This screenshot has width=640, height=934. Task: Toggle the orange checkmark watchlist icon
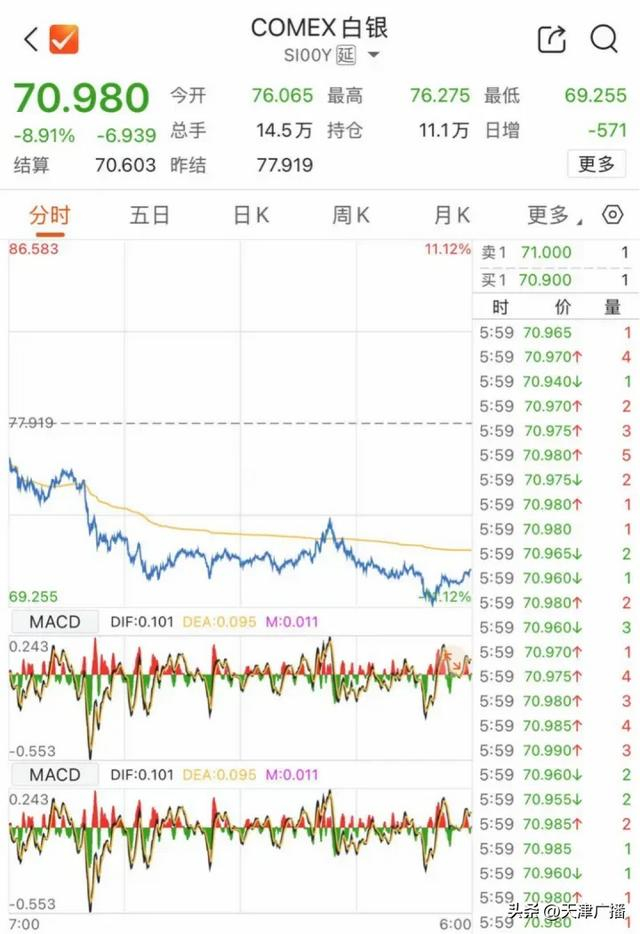click(x=64, y=39)
